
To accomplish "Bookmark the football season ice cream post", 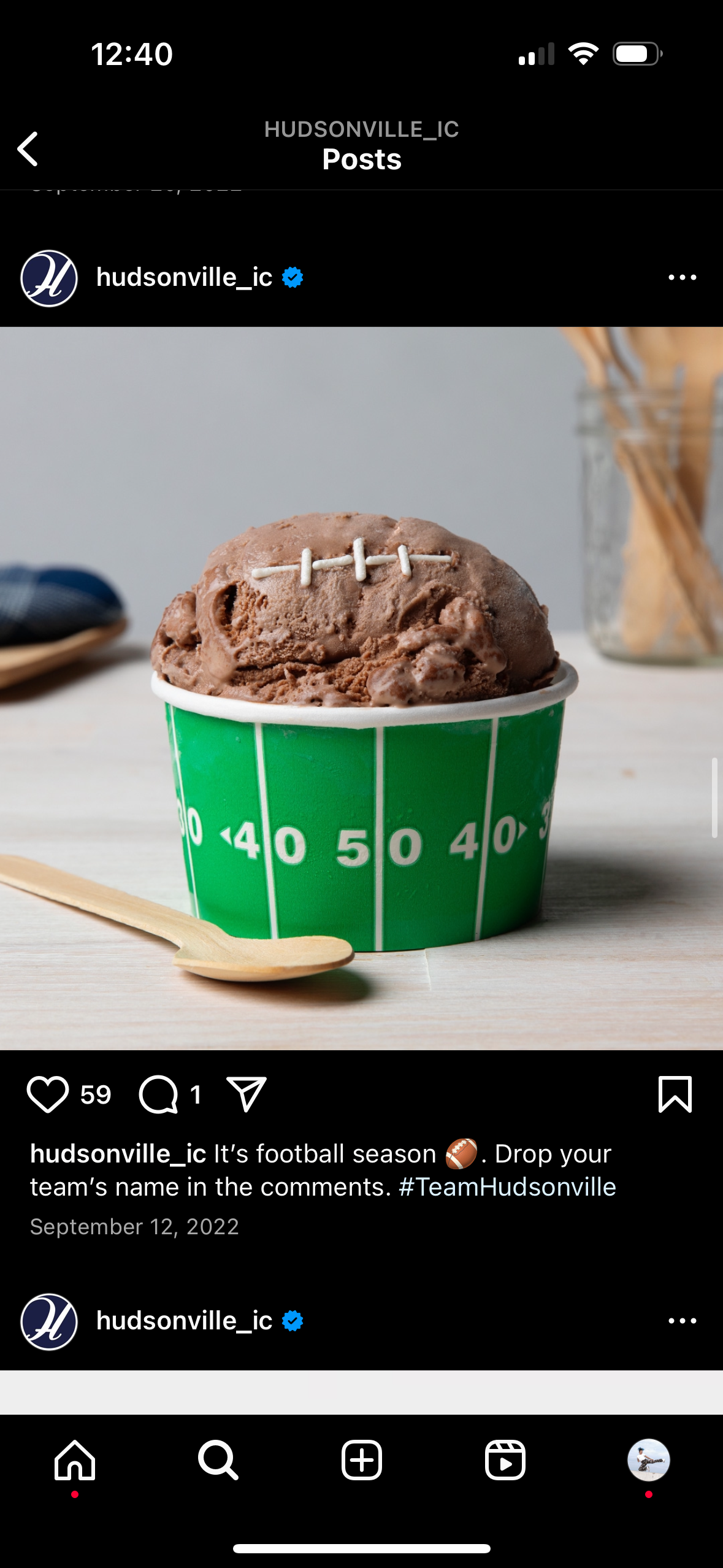I will coord(675,1094).
